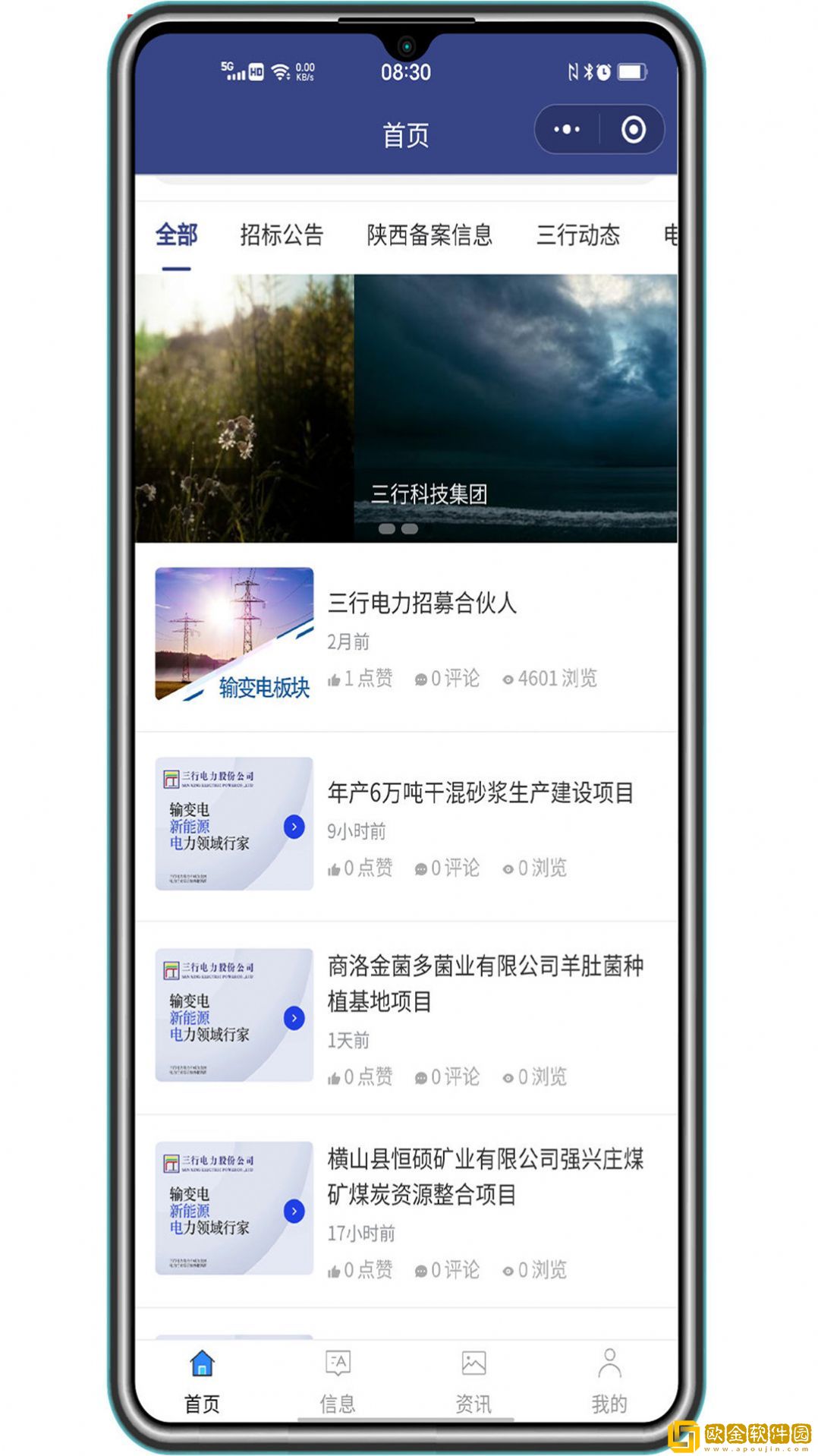The height and width of the screenshot is (1456, 818).
Task: Go to the 资讯 tab in the bottom bar
Action: coord(473,1382)
